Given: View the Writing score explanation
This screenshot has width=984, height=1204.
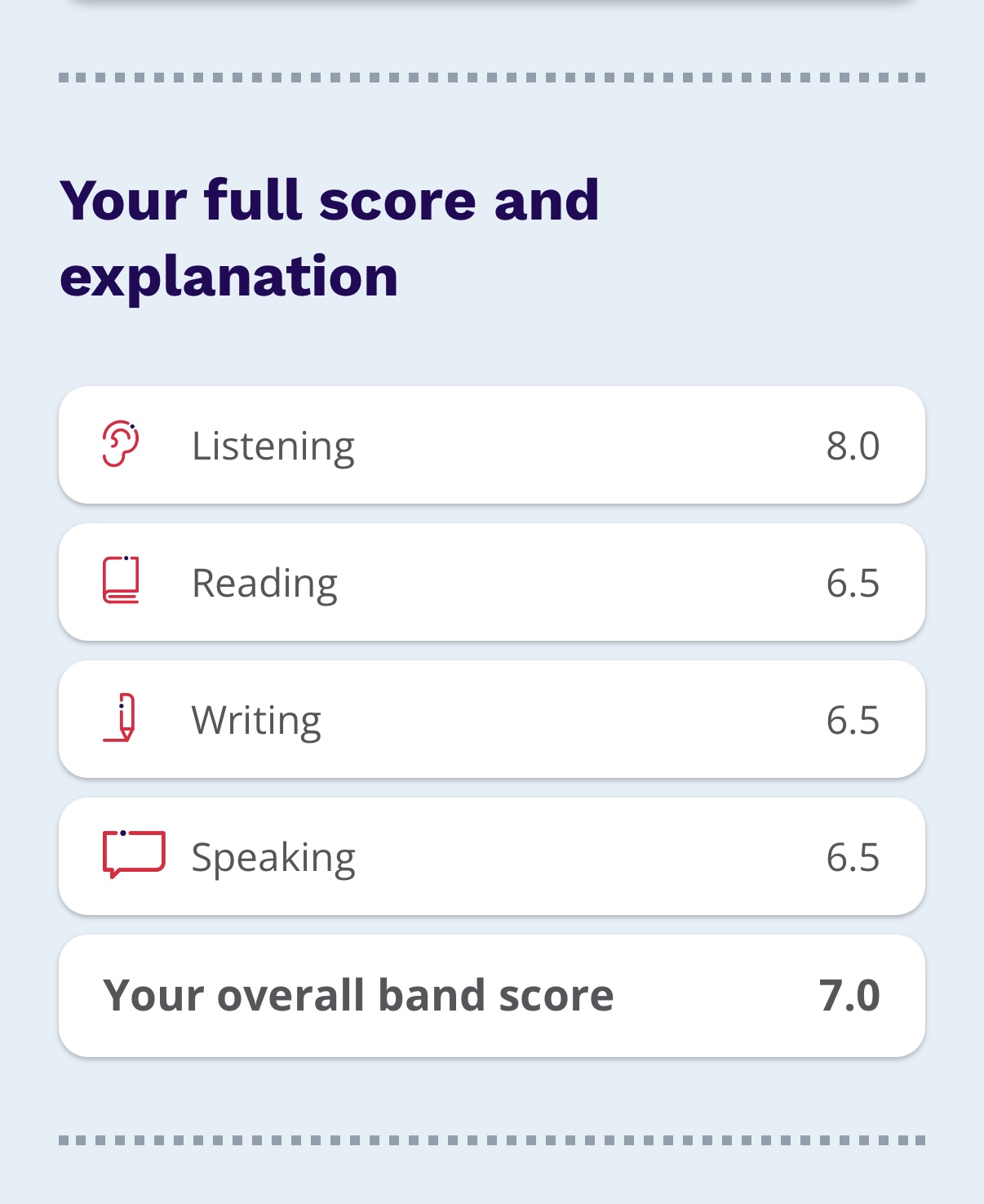Looking at the screenshot, I should pos(491,719).
